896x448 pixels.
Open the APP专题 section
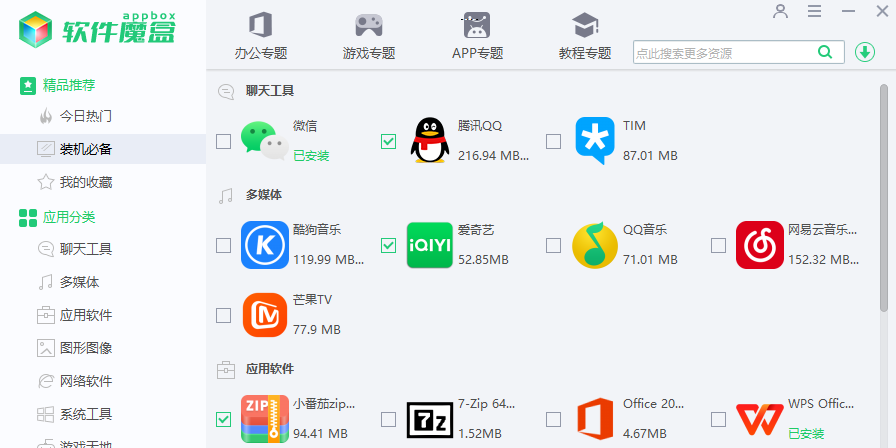pos(476,37)
